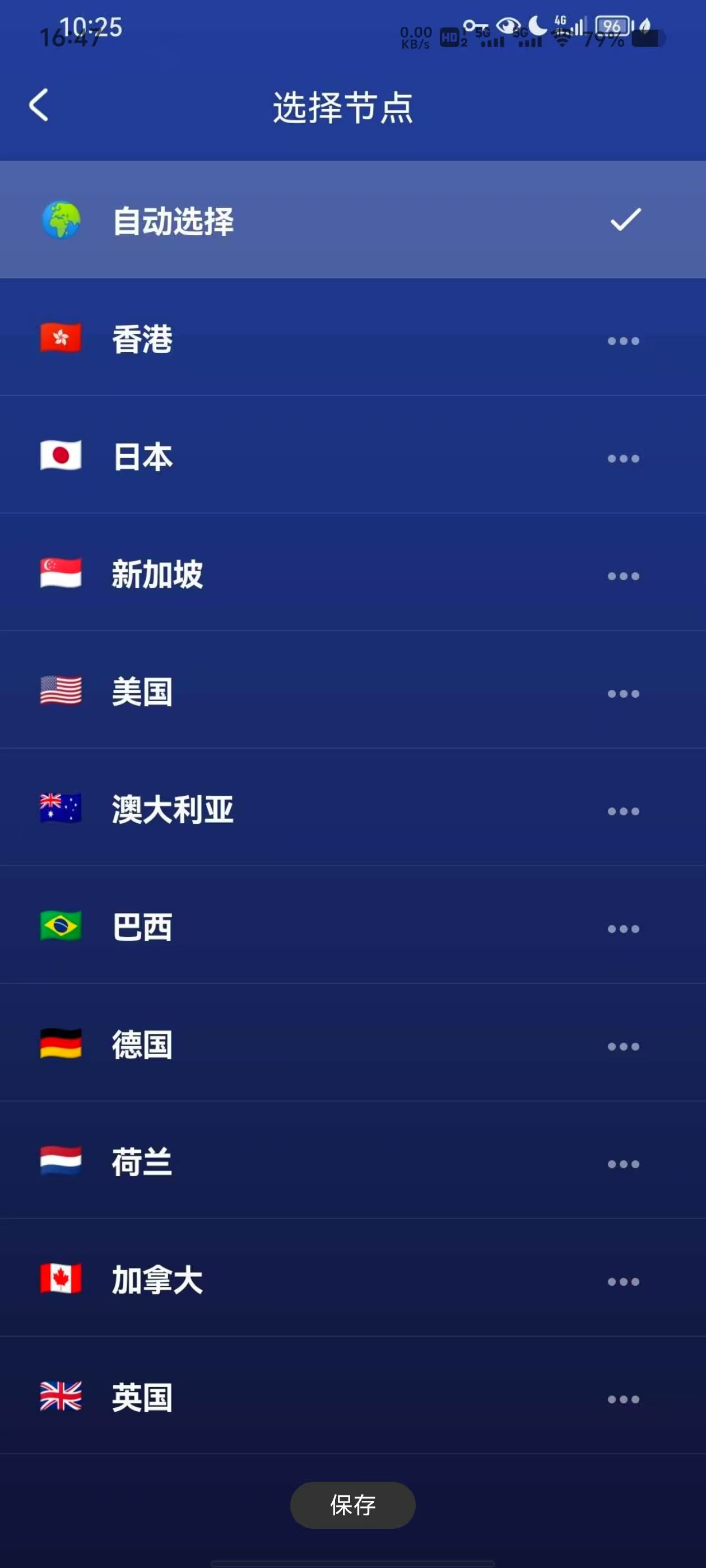
Task: Go back from the node selection screen
Action: (39, 105)
